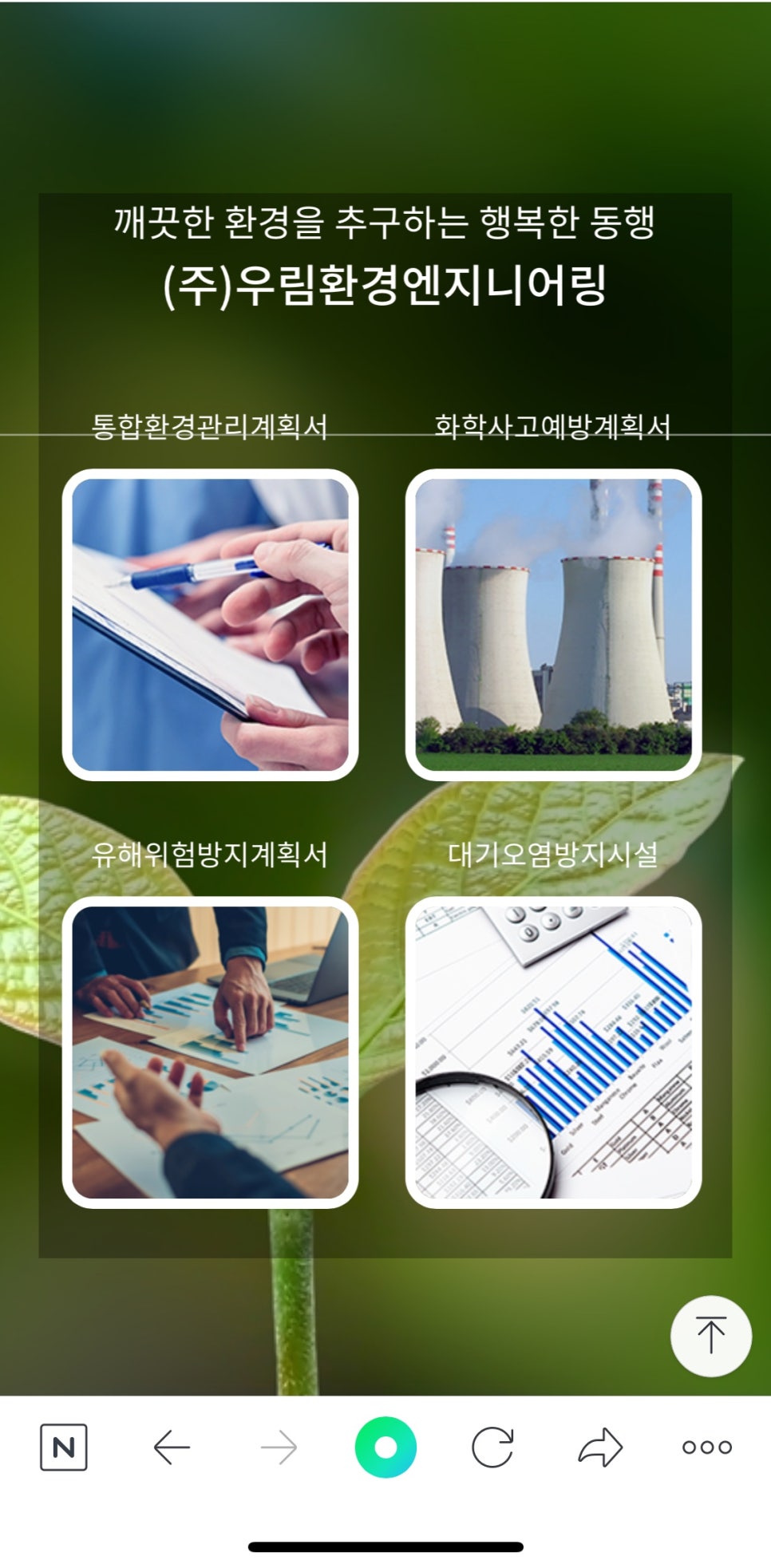Viewport: 771px width, 1568px height.
Task: Open the 화학사고예방계획서 cooling towers tile
Action: point(553,624)
